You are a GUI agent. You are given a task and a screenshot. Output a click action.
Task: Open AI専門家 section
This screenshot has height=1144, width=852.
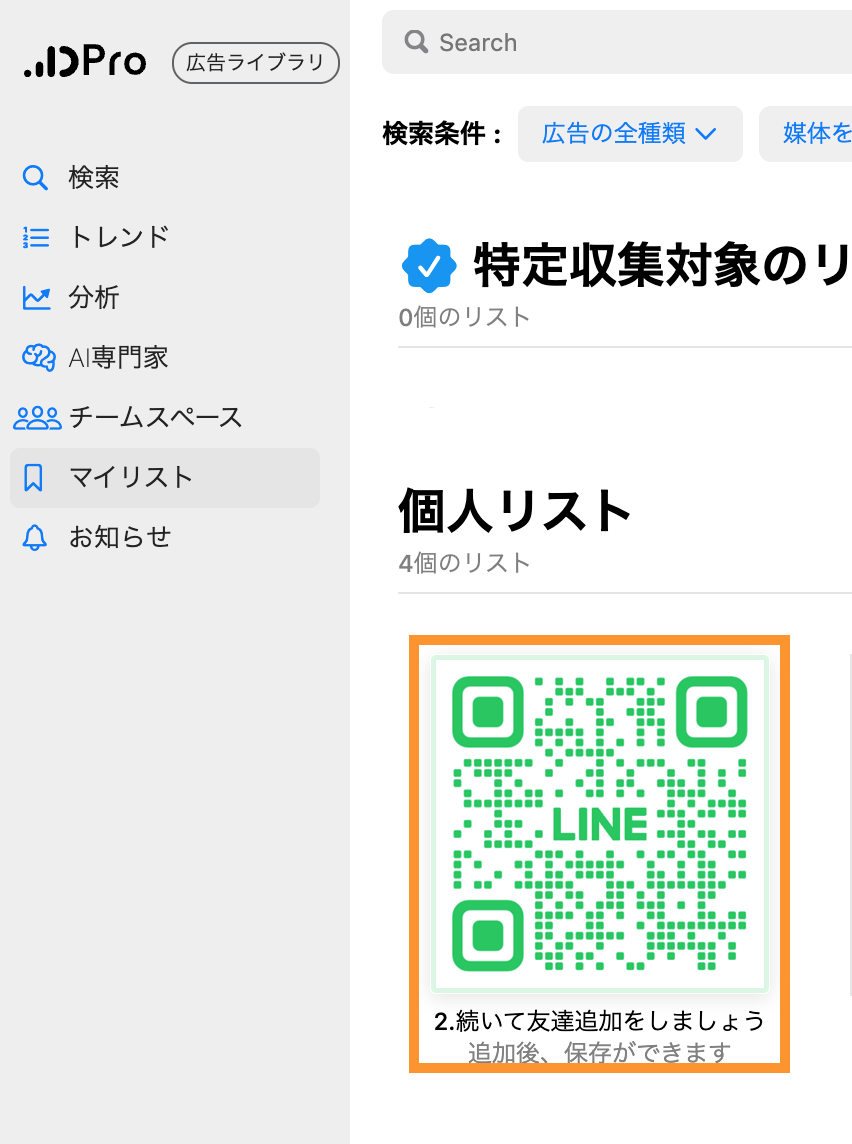point(118,357)
